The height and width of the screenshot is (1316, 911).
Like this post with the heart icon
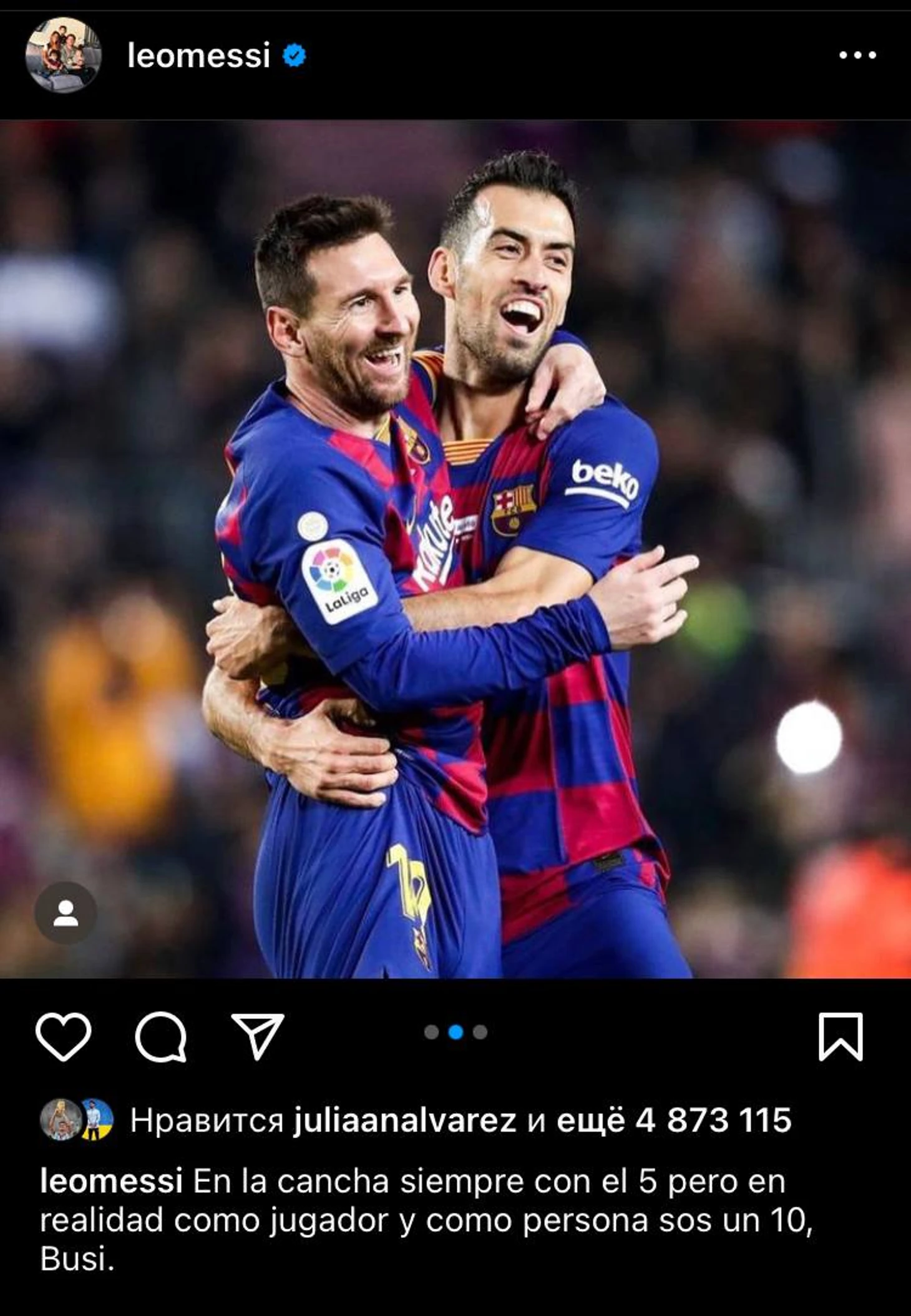coord(64,1038)
